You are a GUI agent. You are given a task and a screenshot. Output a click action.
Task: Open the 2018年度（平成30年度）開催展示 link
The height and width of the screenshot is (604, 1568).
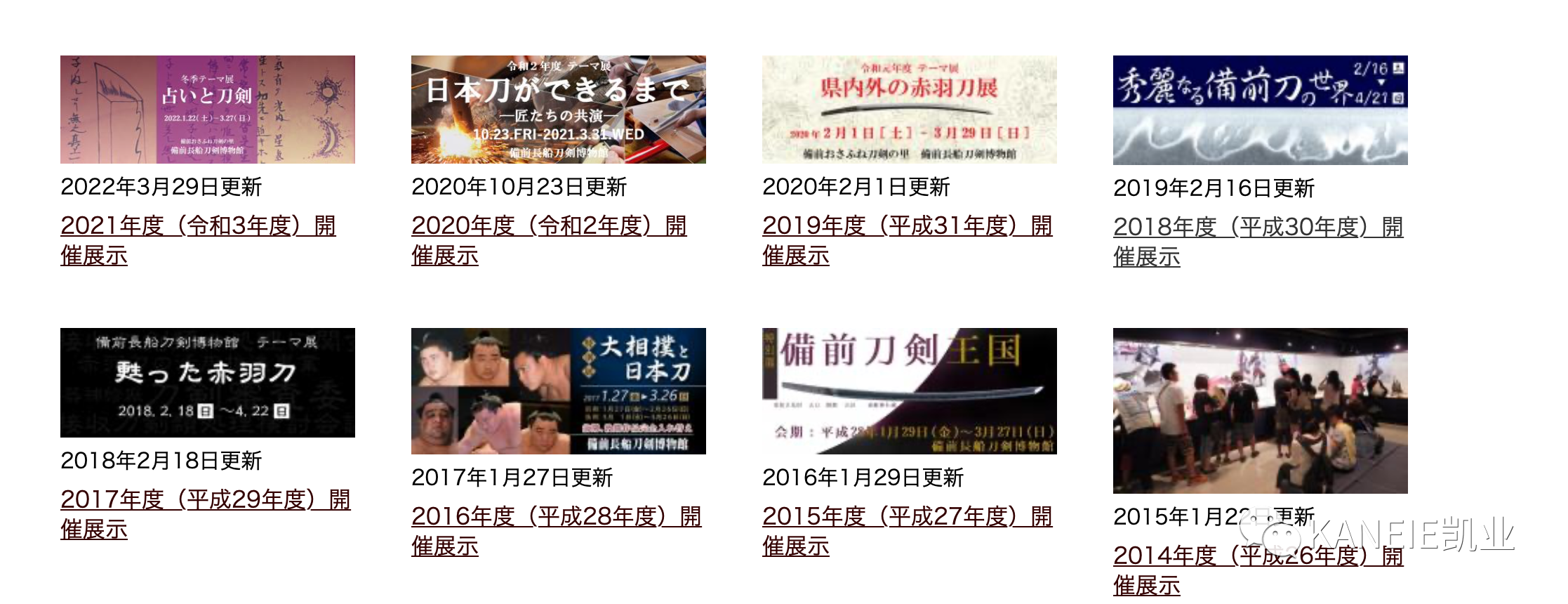[1258, 228]
